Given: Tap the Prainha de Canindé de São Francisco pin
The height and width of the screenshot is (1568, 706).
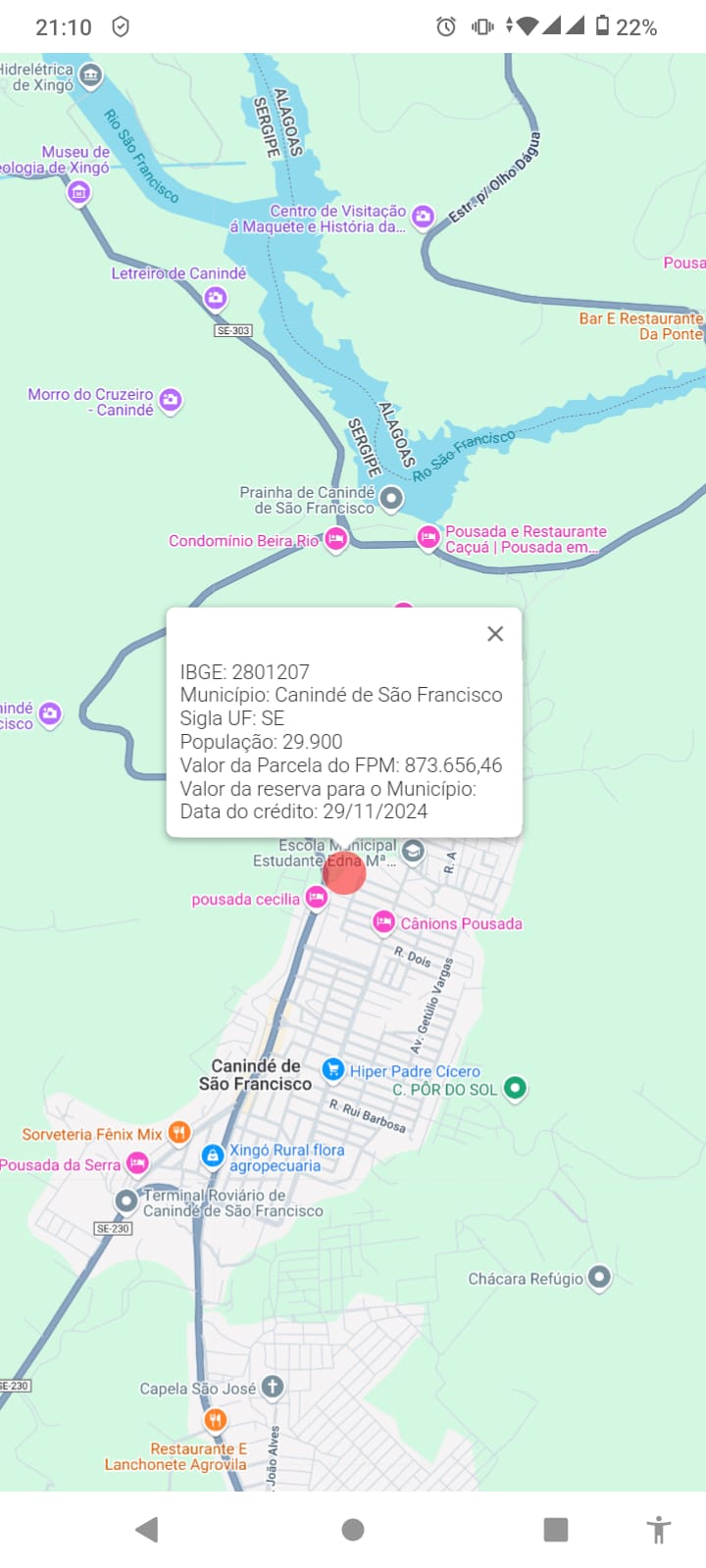Looking at the screenshot, I should [x=391, y=499].
